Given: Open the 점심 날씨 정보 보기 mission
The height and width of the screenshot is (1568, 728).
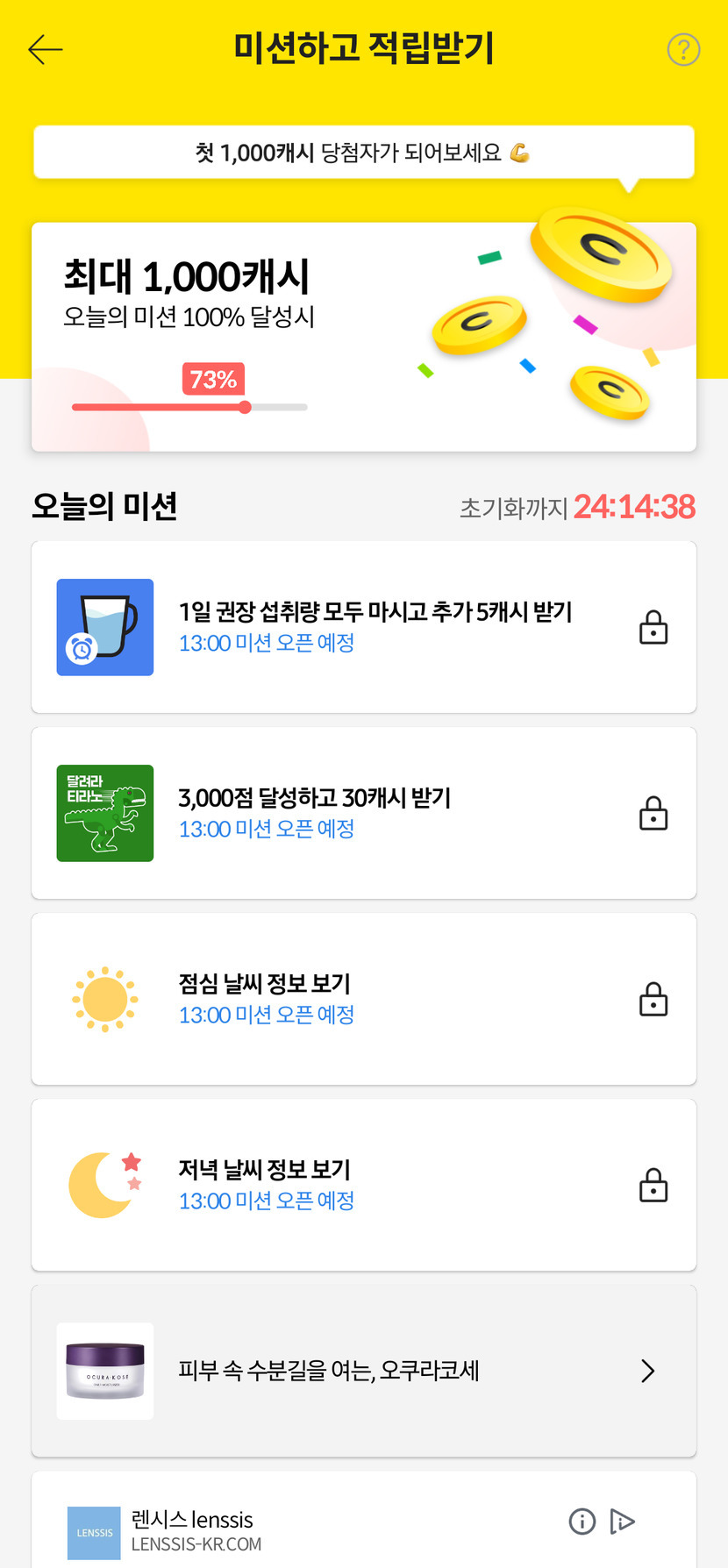Looking at the screenshot, I should pyautogui.click(x=363, y=999).
